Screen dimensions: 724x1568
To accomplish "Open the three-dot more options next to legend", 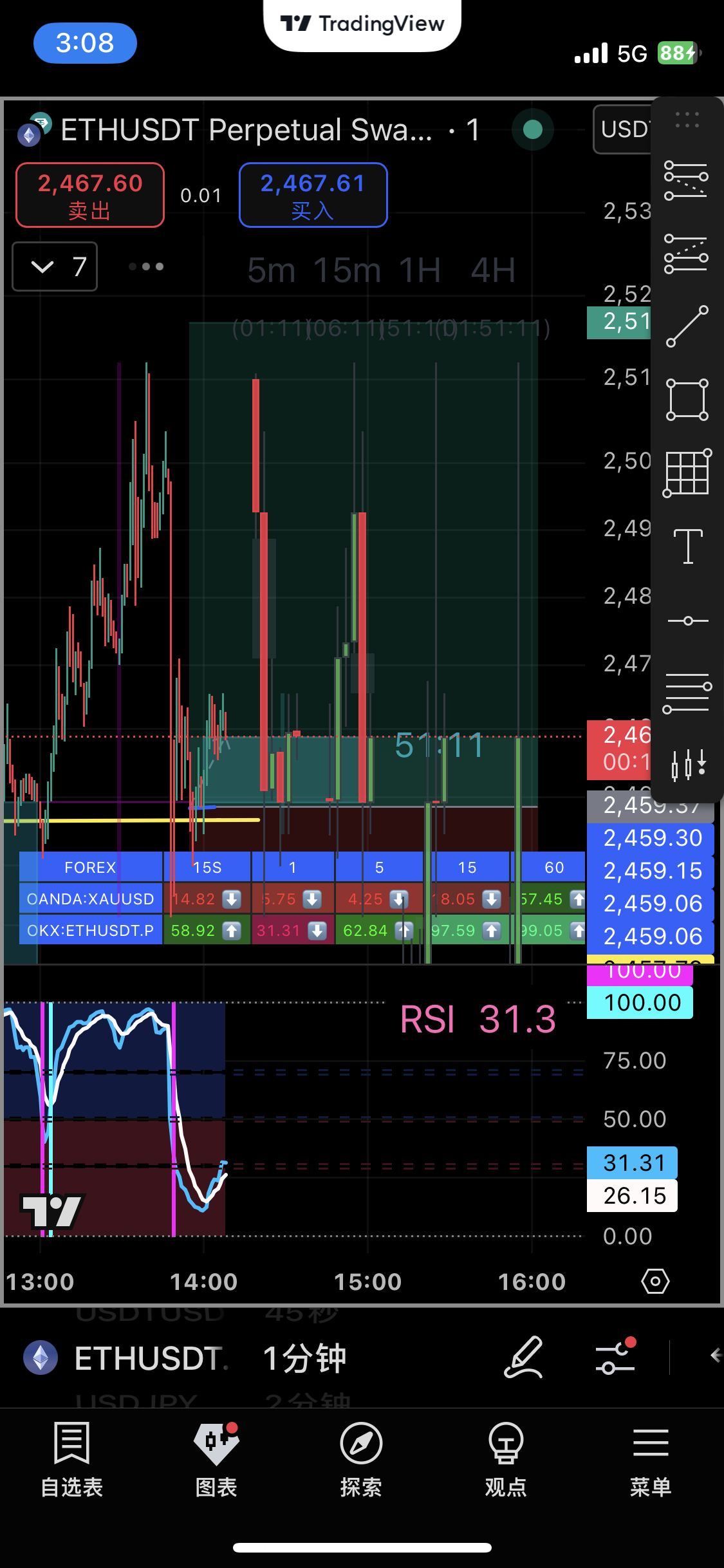I will pos(146,266).
